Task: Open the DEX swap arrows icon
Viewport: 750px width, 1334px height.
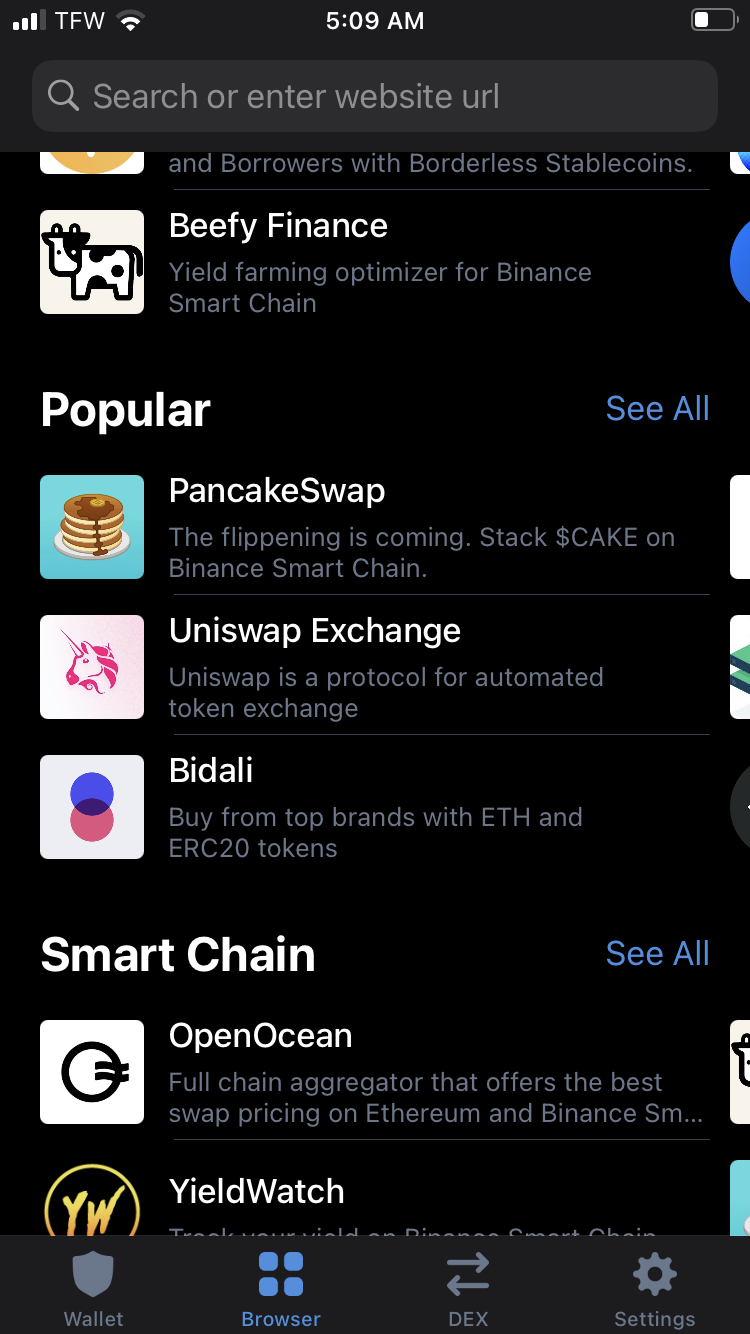Action: tap(466, 1274)
